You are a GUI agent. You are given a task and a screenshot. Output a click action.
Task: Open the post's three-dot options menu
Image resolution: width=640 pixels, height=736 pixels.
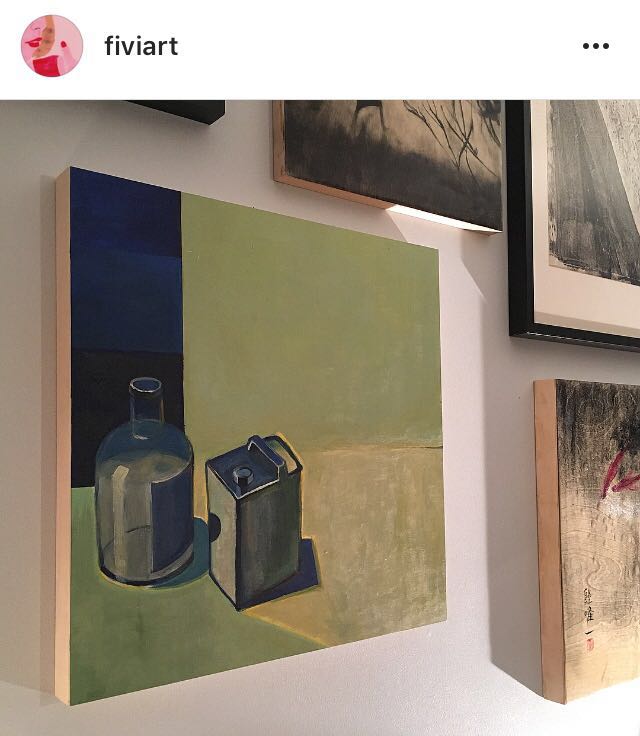click(x=595, y=46)
